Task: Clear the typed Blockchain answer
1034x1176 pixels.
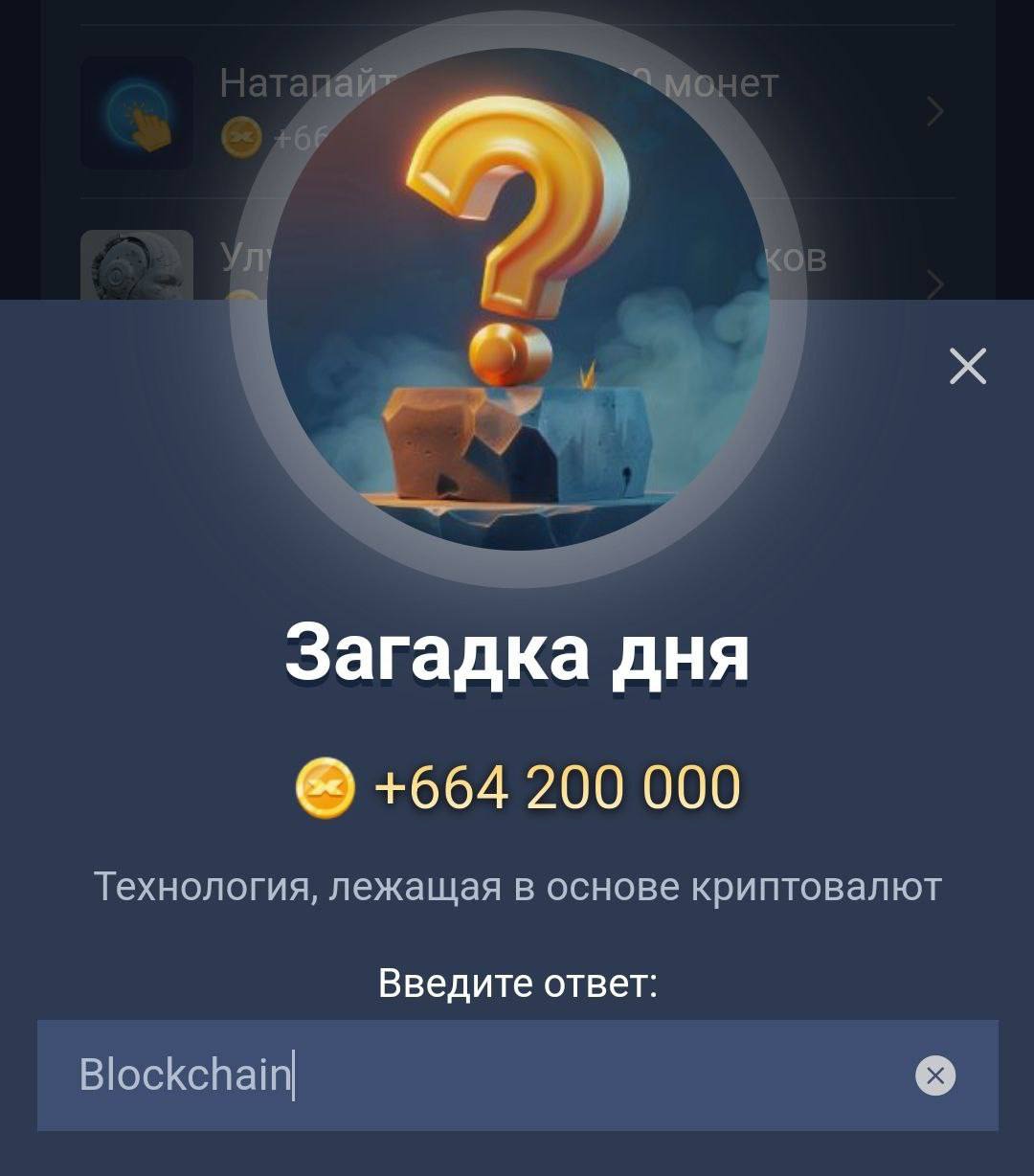Action: pyautogui.click(x=935, y=1075)
